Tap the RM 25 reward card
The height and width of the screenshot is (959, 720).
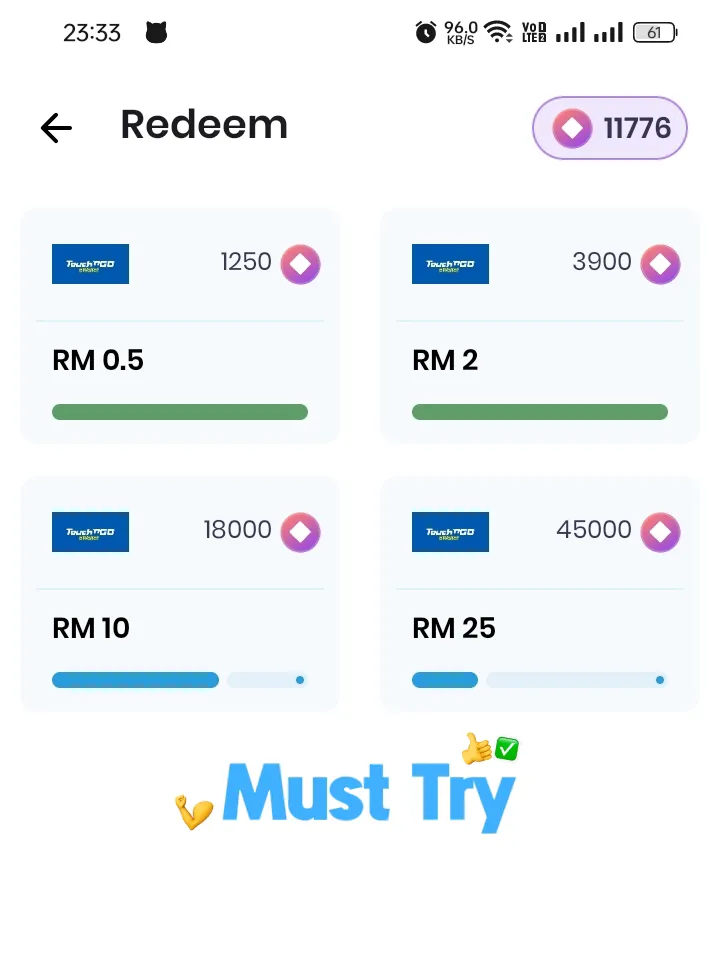(x=540, y=594)
